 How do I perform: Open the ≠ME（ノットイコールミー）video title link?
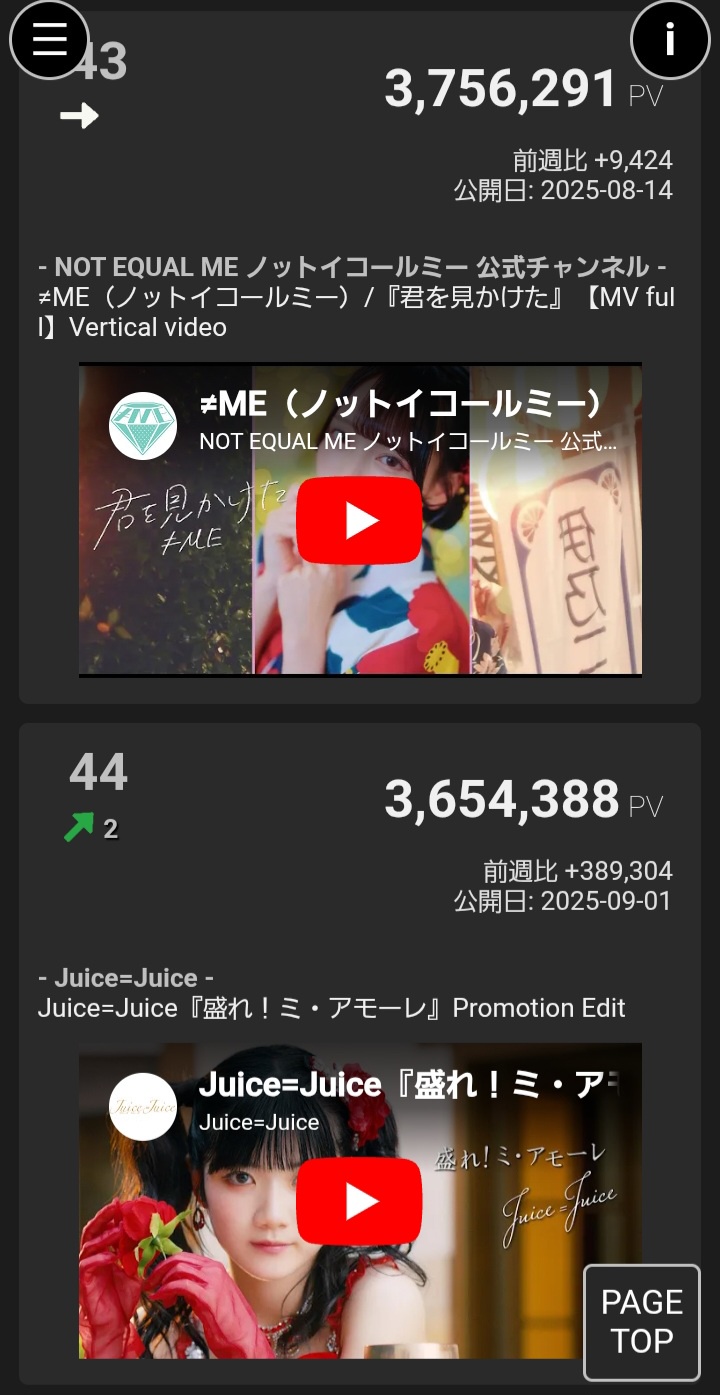[x=400, y=405]
